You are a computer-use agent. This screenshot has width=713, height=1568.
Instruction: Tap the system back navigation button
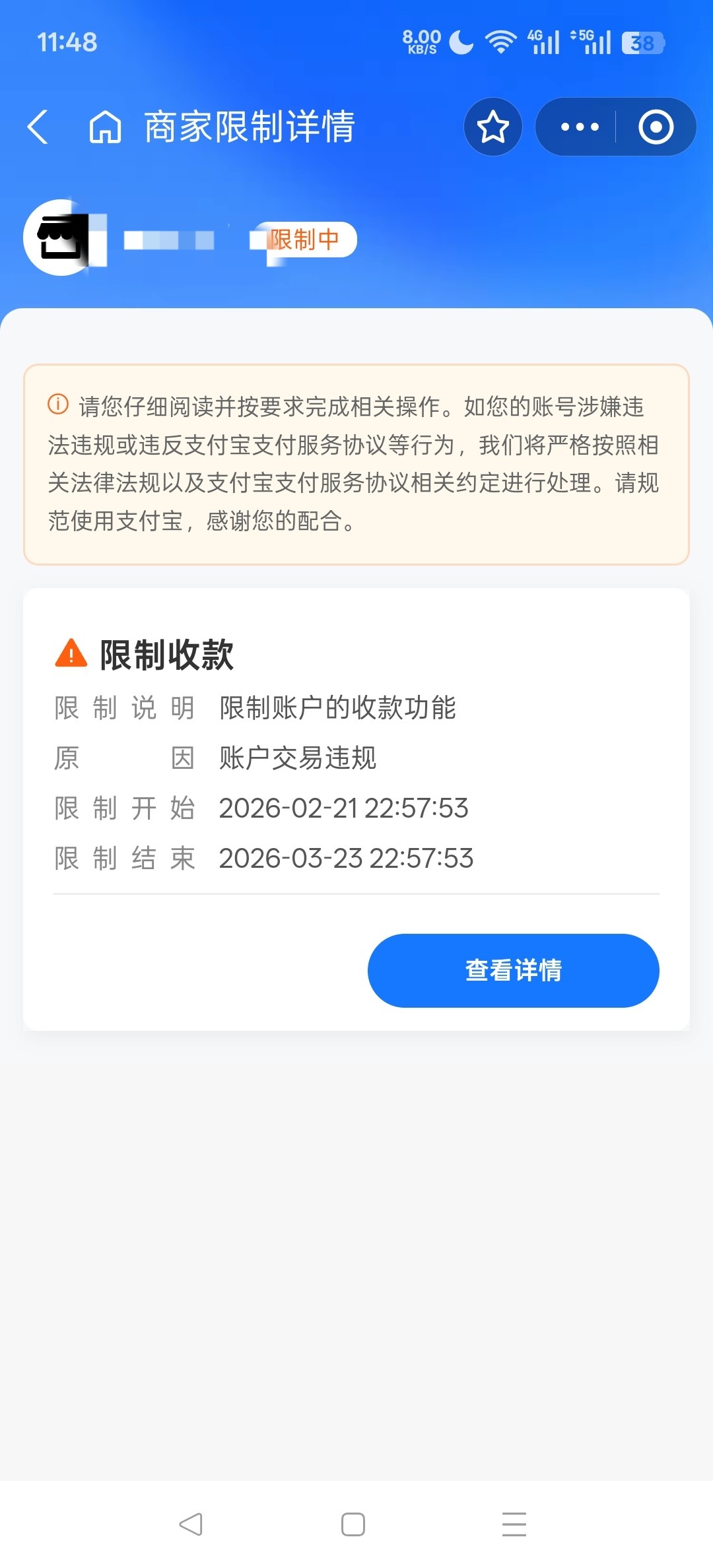(x=191, y=1524)
